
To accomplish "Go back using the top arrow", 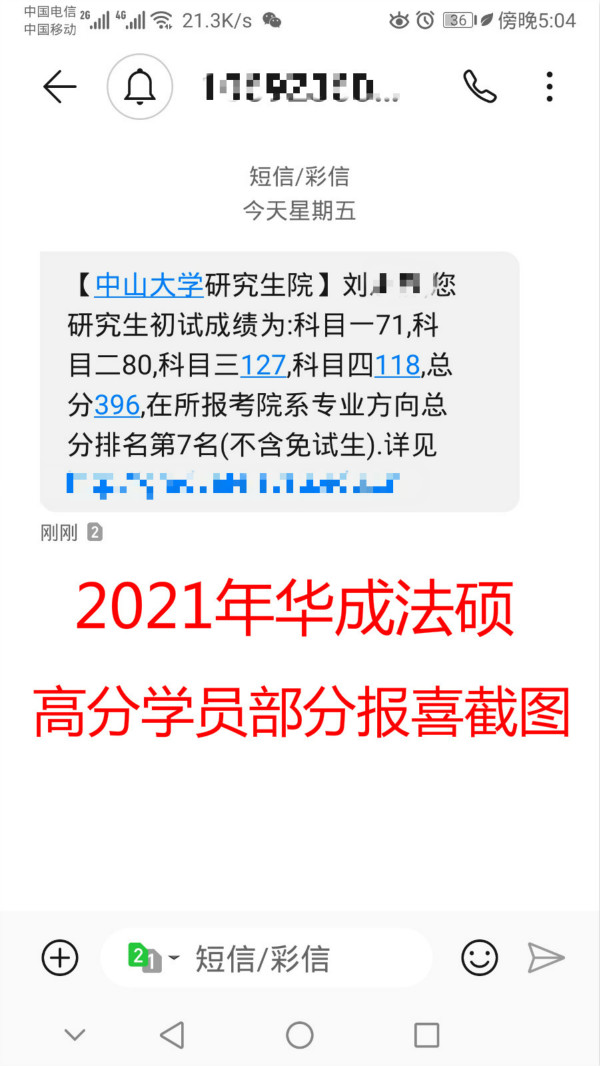I will pos(60,87).
